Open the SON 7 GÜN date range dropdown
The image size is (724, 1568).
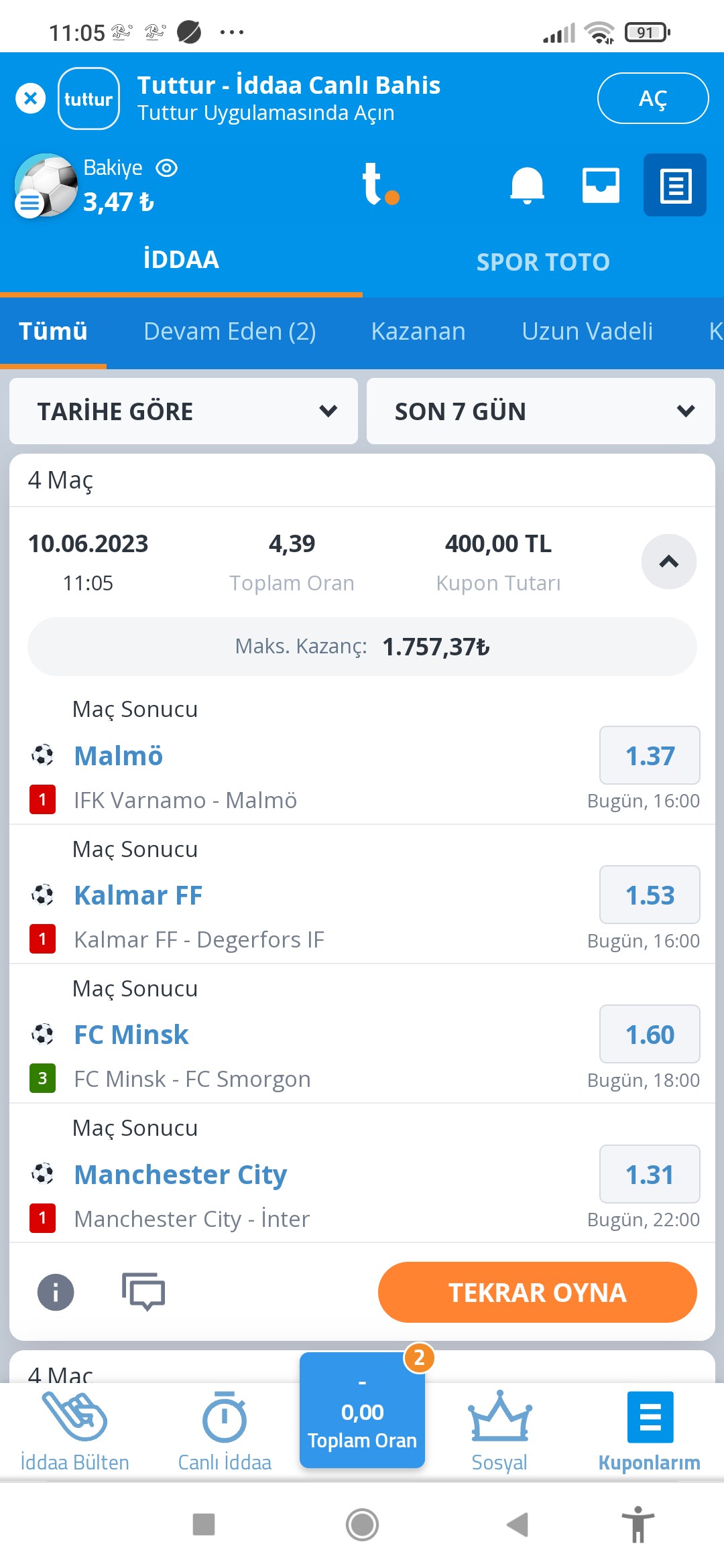tap(541, 411)
